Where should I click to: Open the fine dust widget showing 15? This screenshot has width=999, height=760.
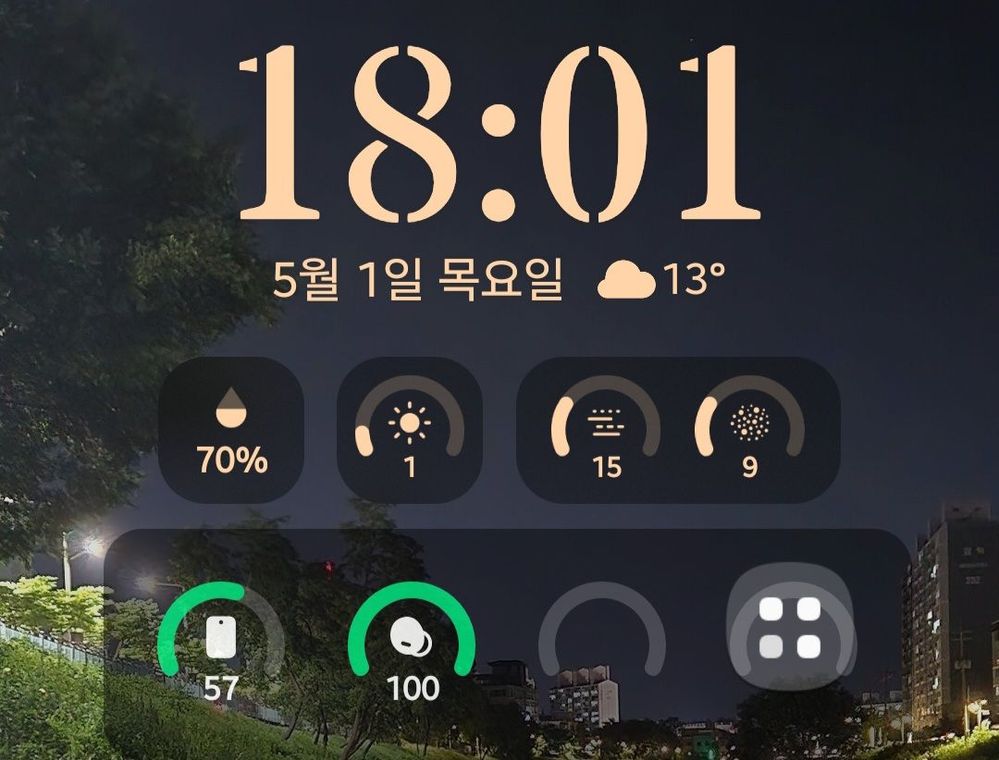click(x=607, y=430)
